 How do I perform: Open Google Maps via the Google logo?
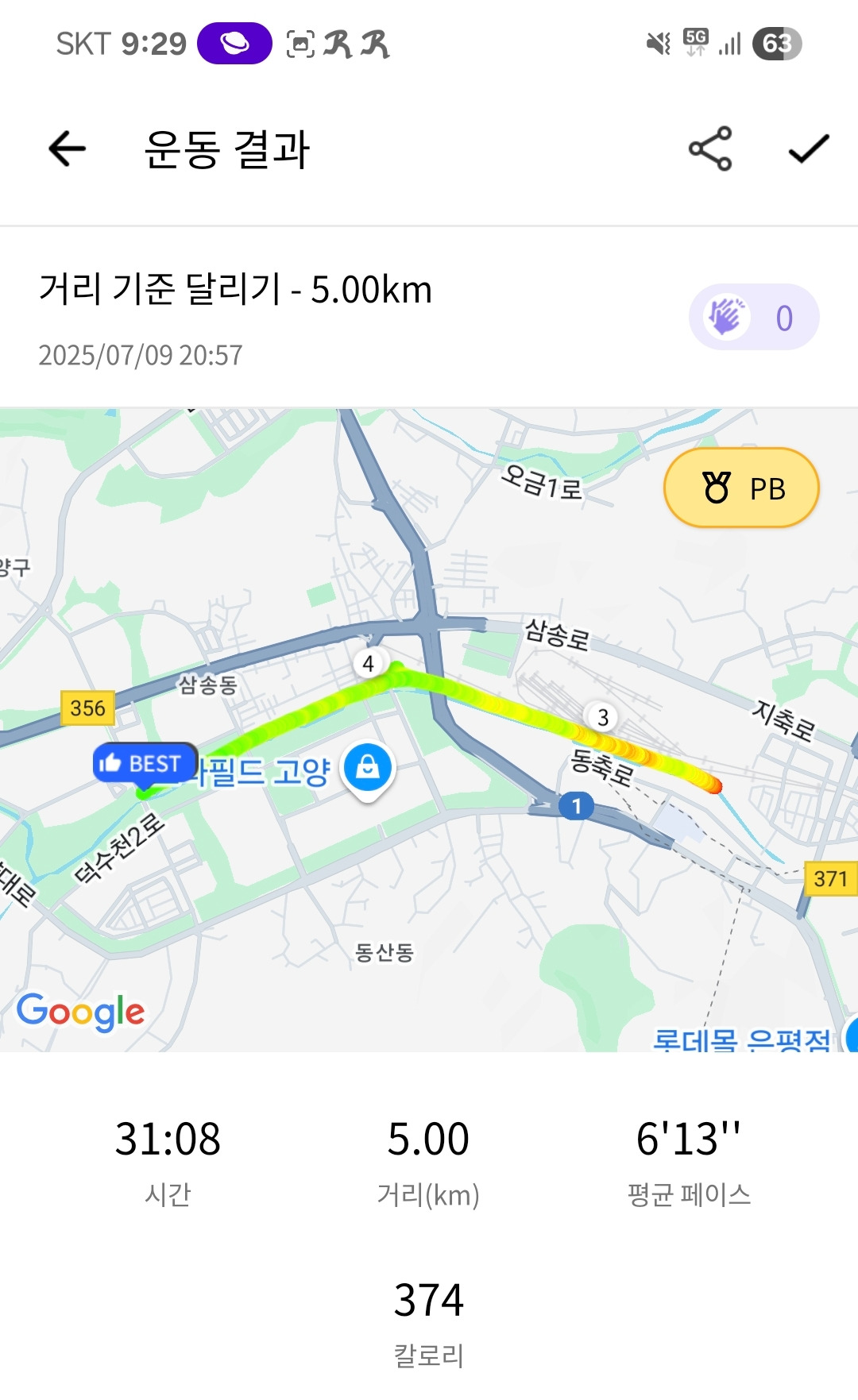coord(80,1010)
